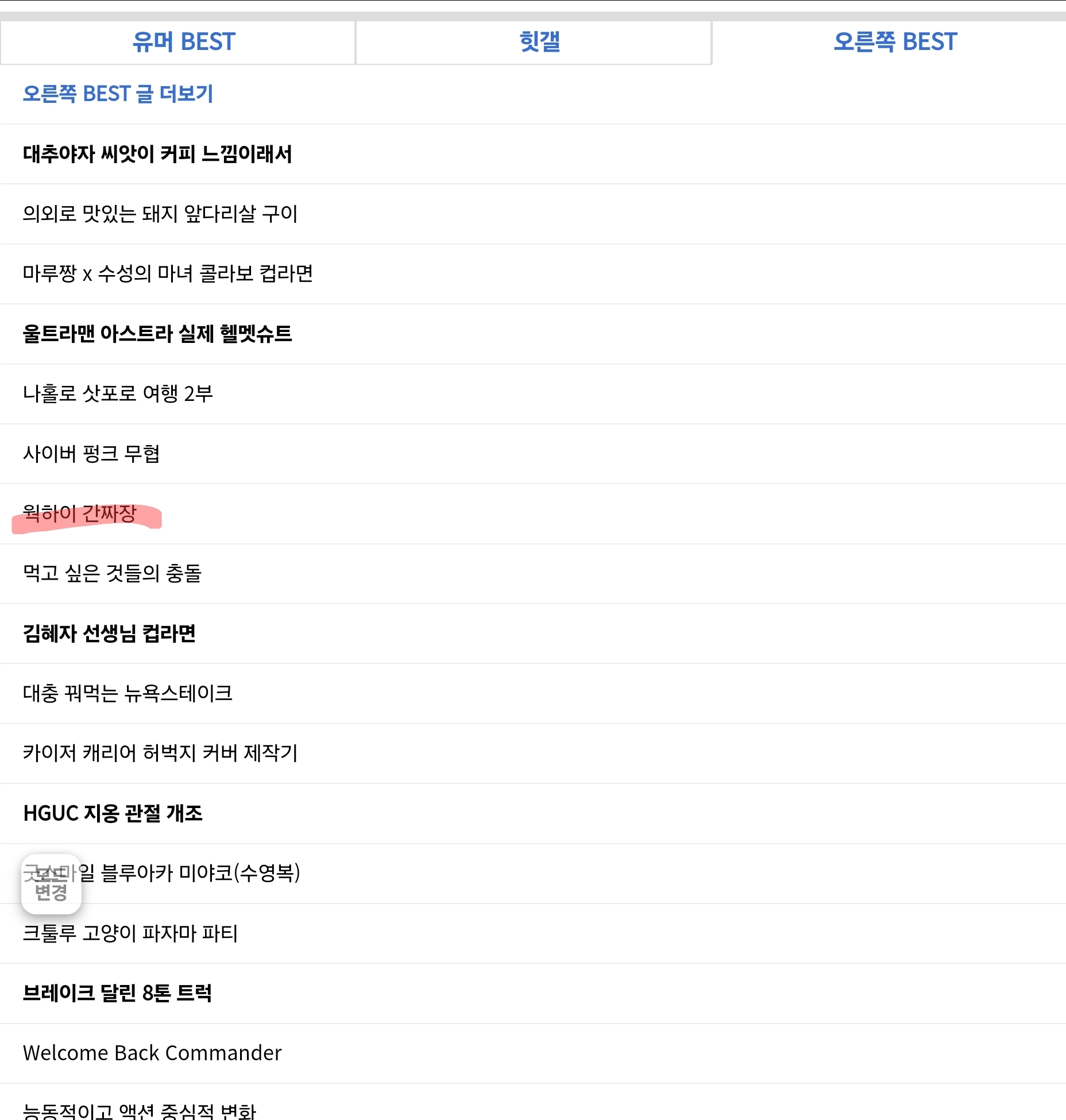The width and height of the screenshot is (1066, 1120).
Task: View 김혜자 선생님 컵라면 post
Action: coord(109,634)
